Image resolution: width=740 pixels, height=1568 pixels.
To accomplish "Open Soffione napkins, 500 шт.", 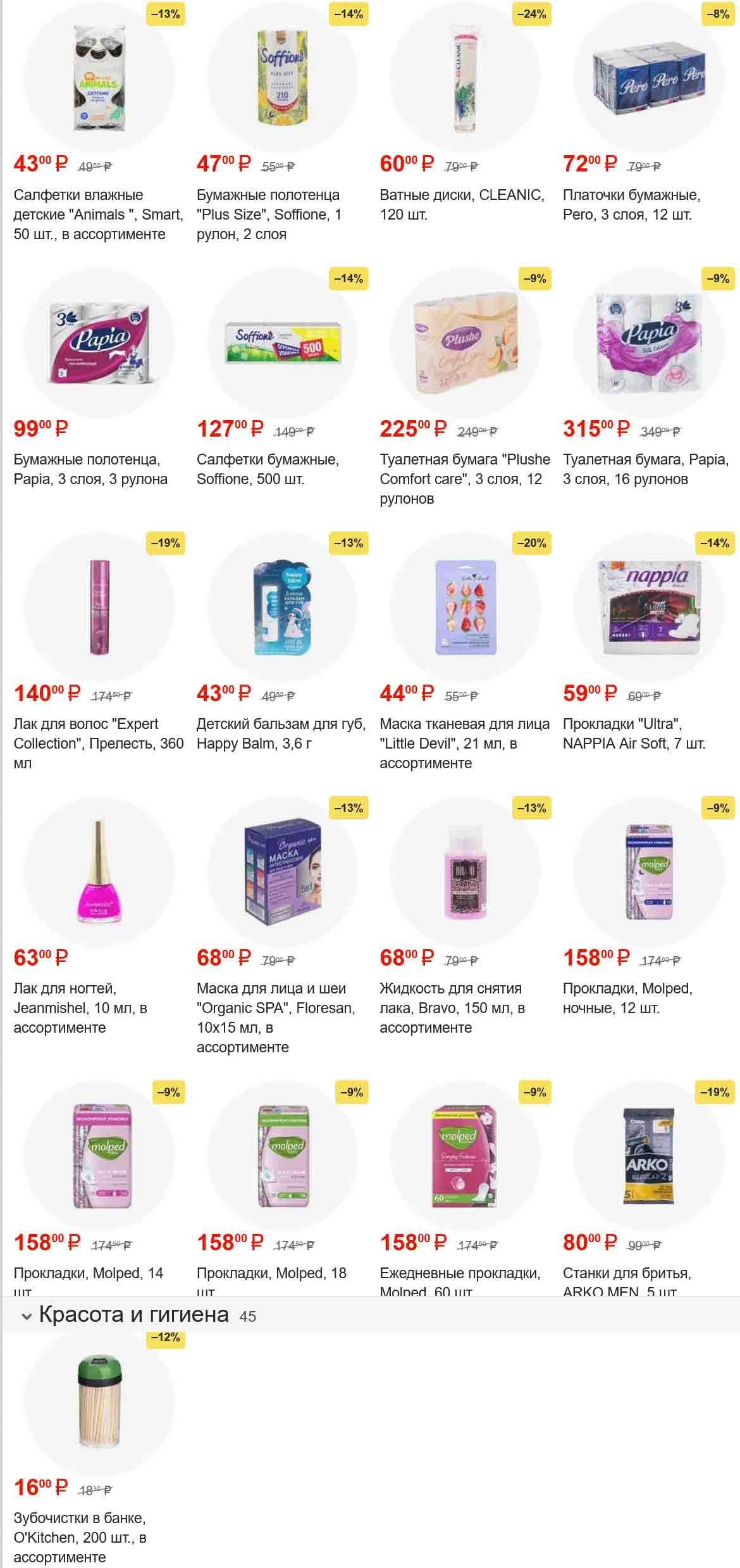I will [281, 344].
